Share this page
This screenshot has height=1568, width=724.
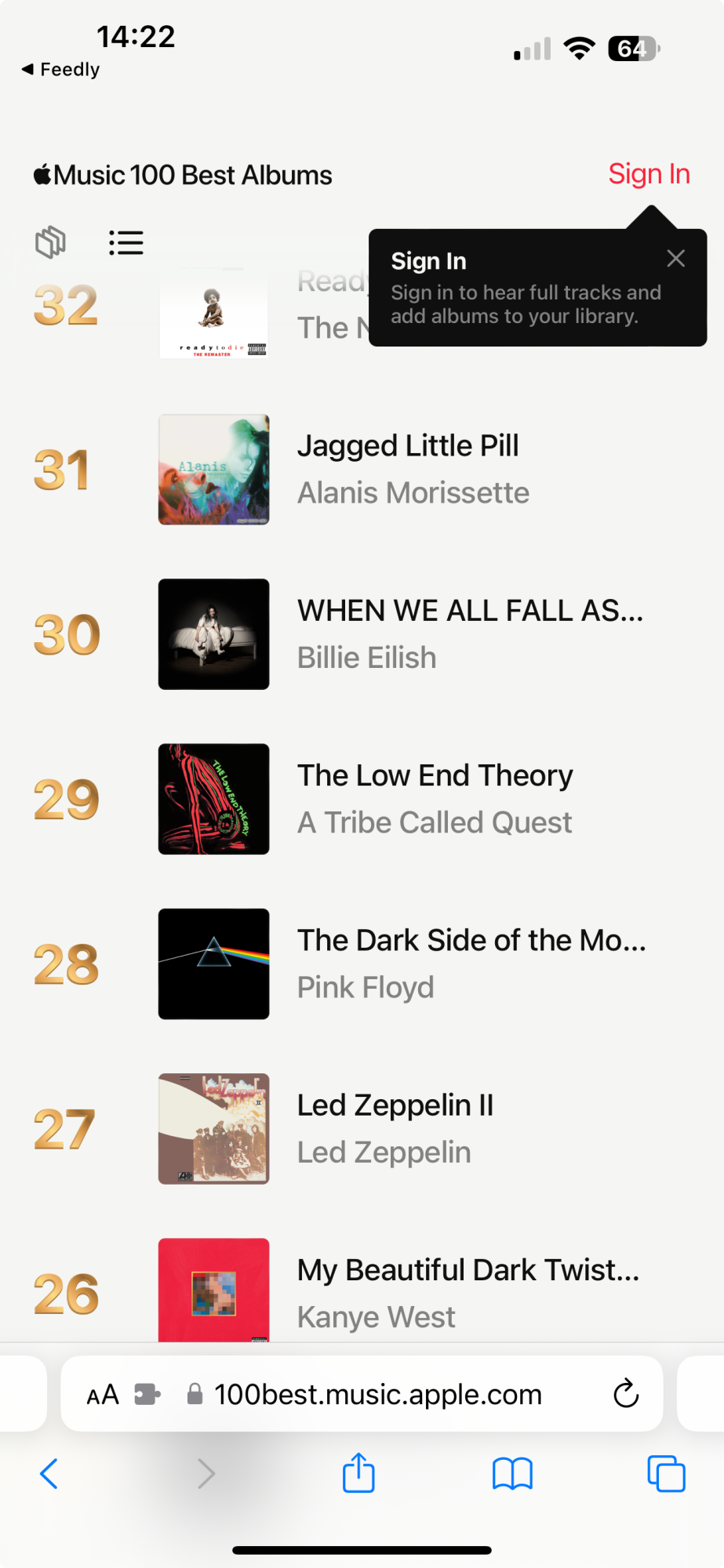pyautogui.click(x=358, y=1473)
